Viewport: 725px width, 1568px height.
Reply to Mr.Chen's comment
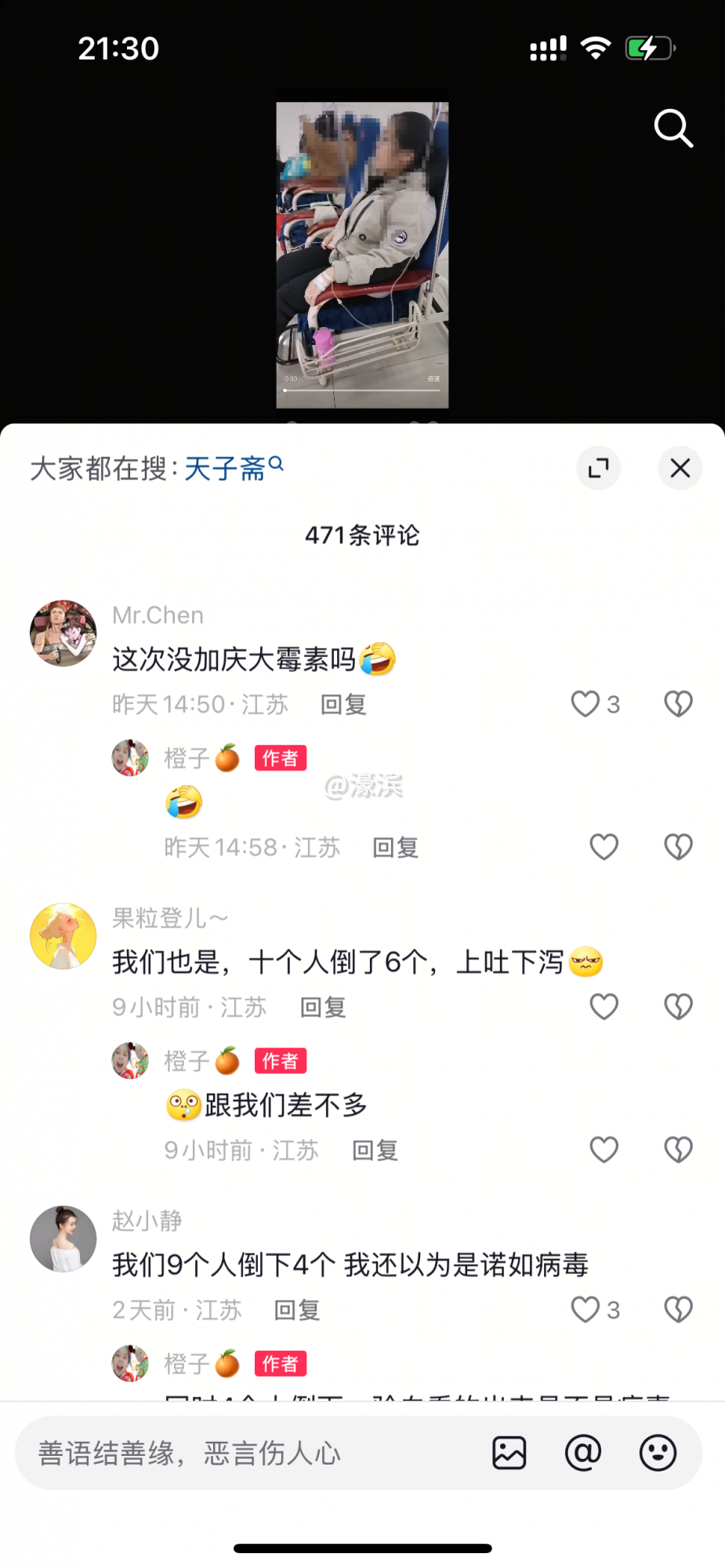click(x=343, y=705)
